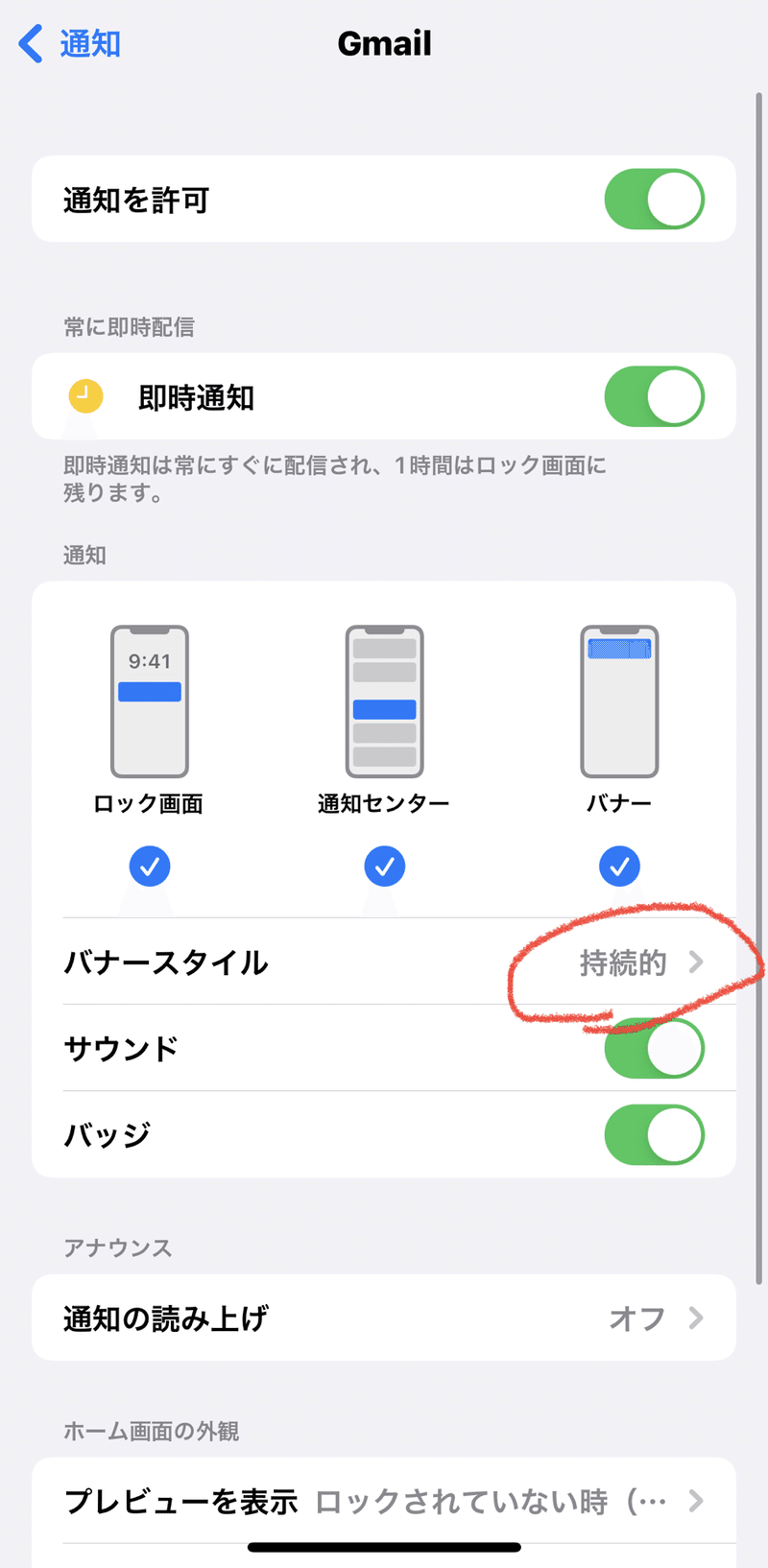768x1568 pixels.
Task: Uncheck the バナー alert option
Action: (x=619, y=867)
